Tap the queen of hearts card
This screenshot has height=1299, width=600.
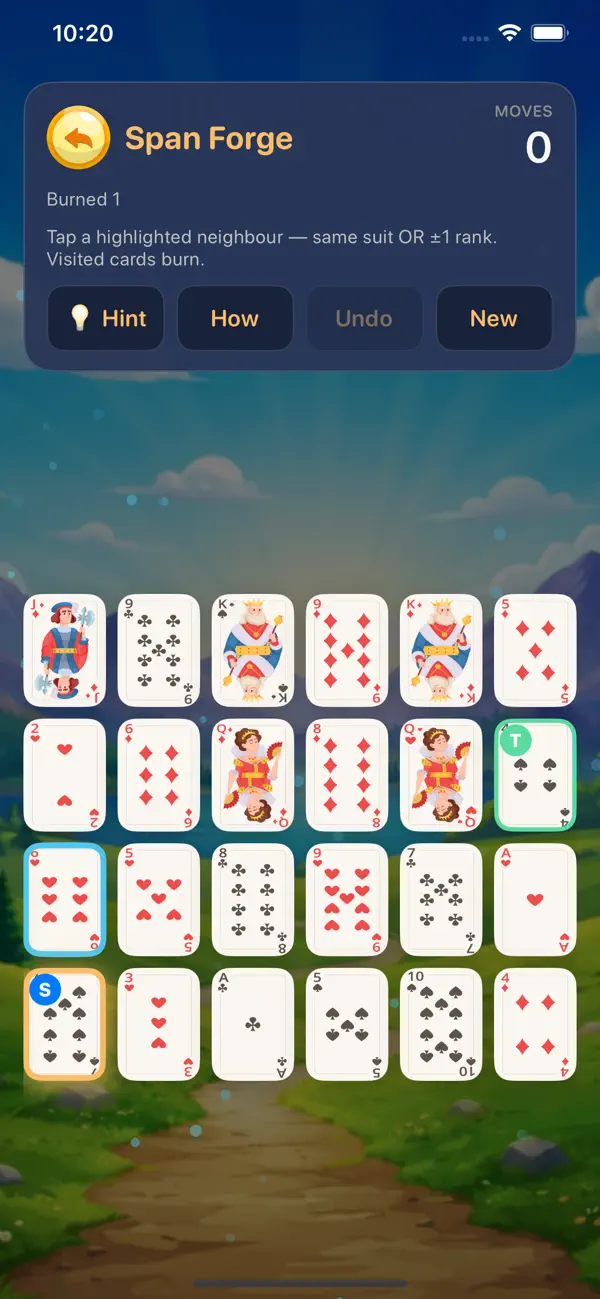[441, 775]
